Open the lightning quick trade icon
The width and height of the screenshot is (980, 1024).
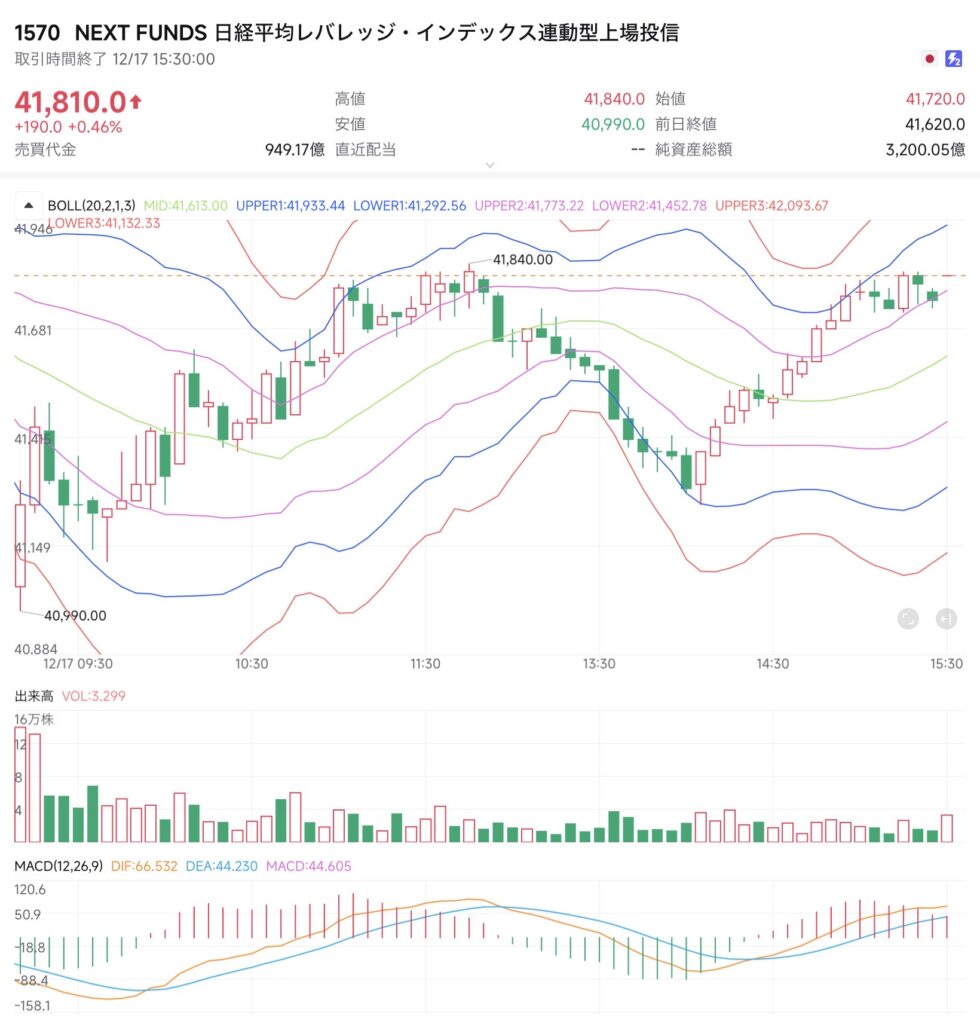[x=953, y=59]
